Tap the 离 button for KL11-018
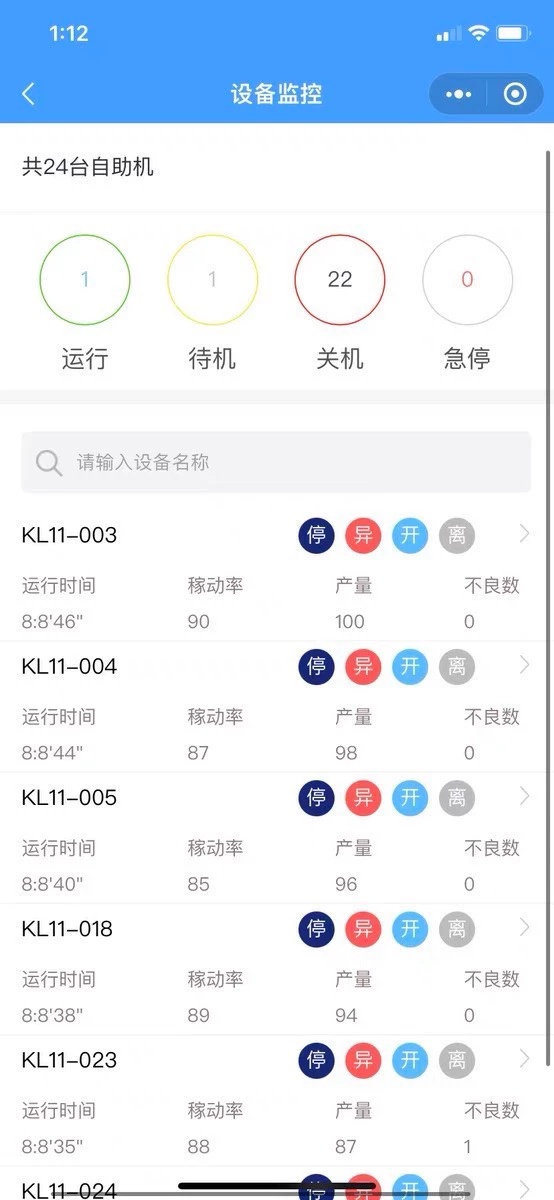Screen dimensions: 554x1200 point(457,928)
